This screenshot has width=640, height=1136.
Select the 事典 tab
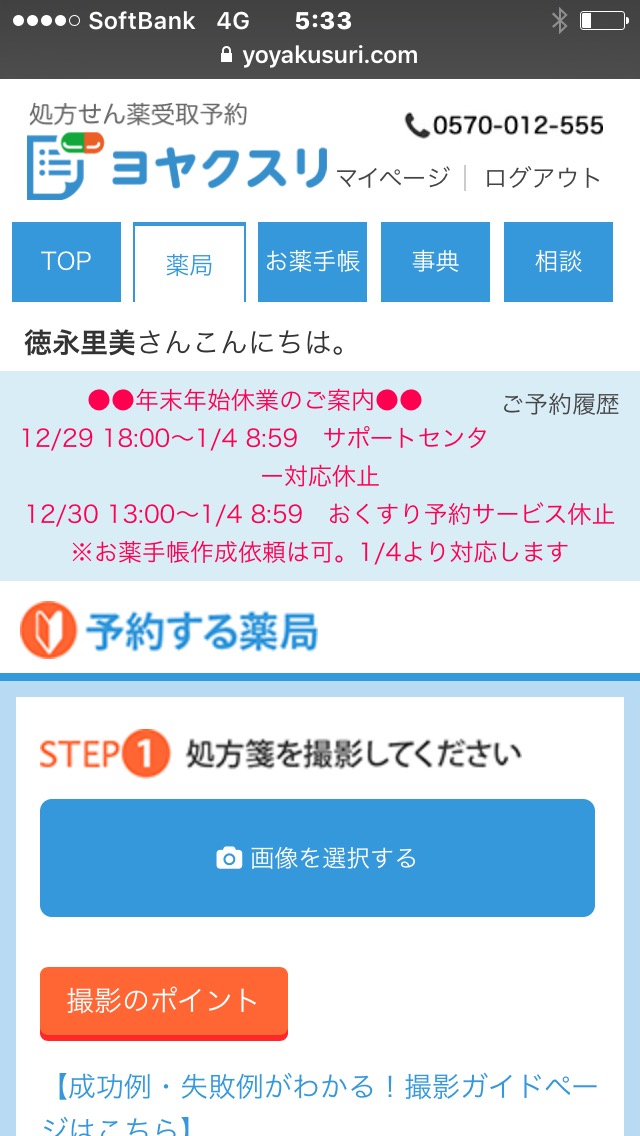(435, 262)
